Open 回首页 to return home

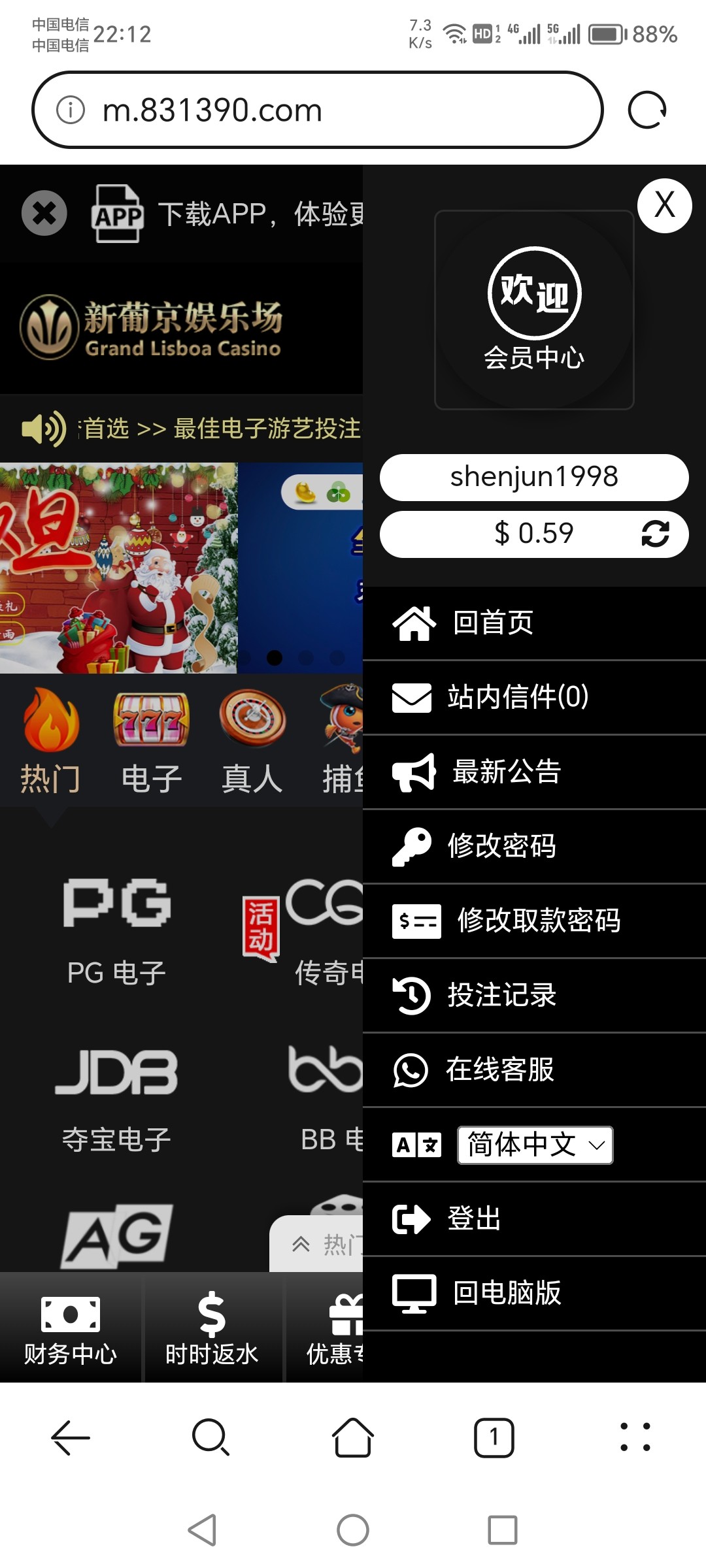tap(493, 623)
